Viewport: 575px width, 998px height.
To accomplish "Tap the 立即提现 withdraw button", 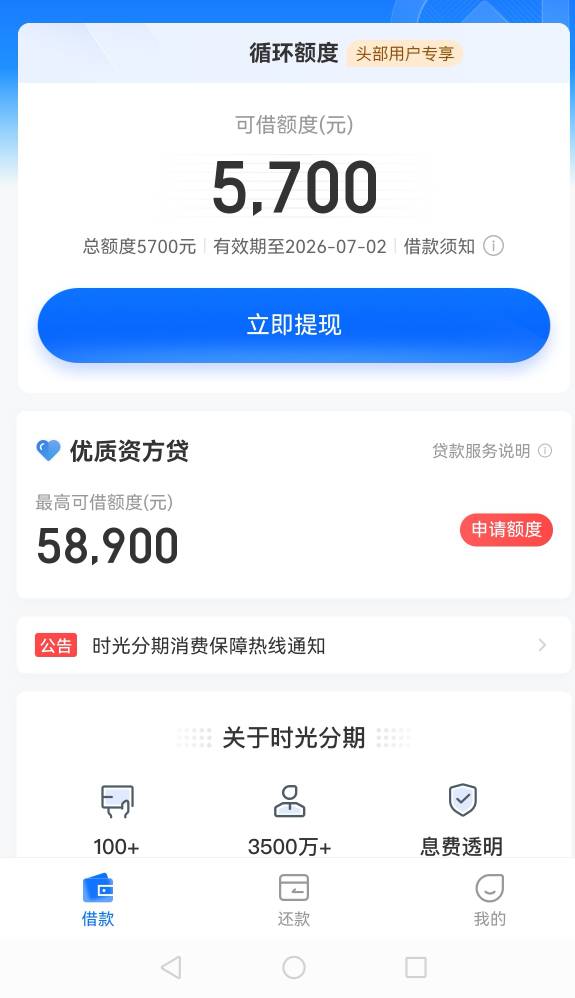I will [x=294, y=325].
